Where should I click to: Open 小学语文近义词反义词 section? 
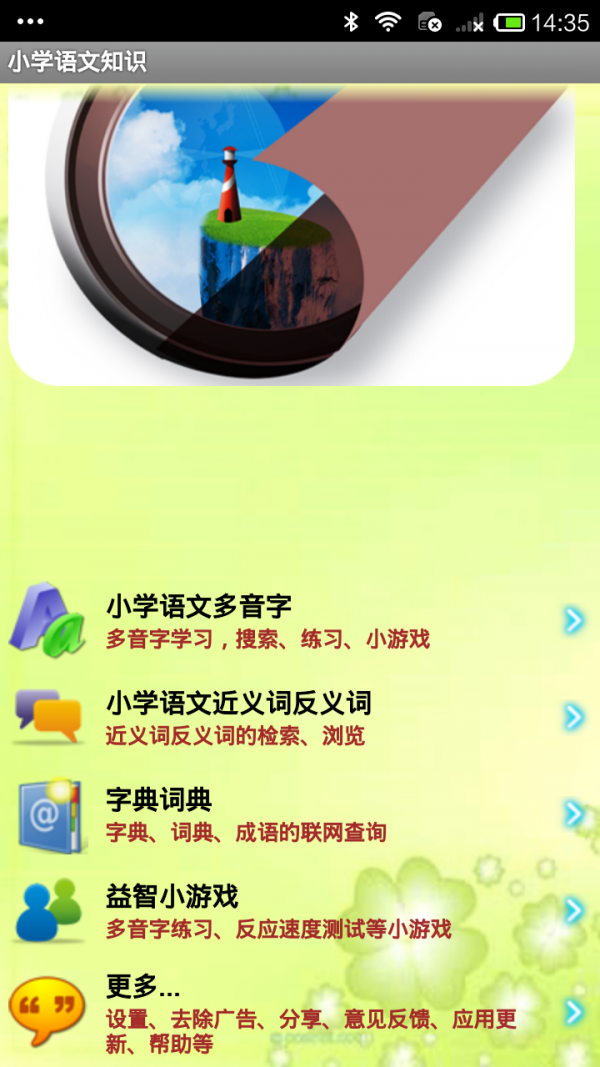300,717
